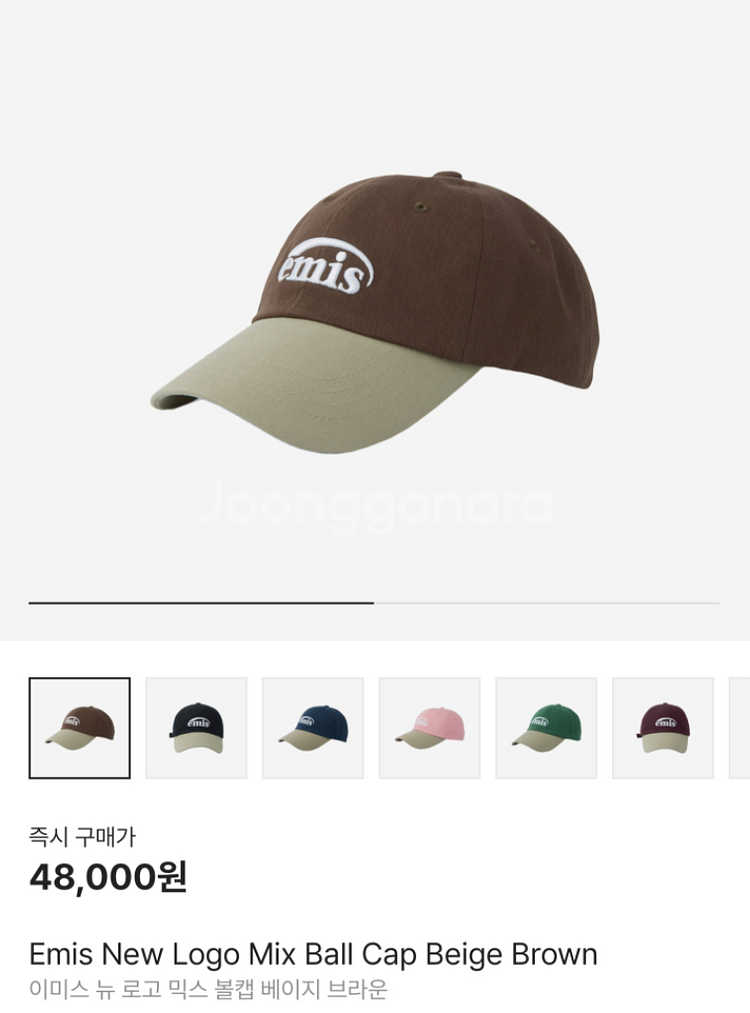
Task: Select the green cap thumbnail
Action: 546,728
